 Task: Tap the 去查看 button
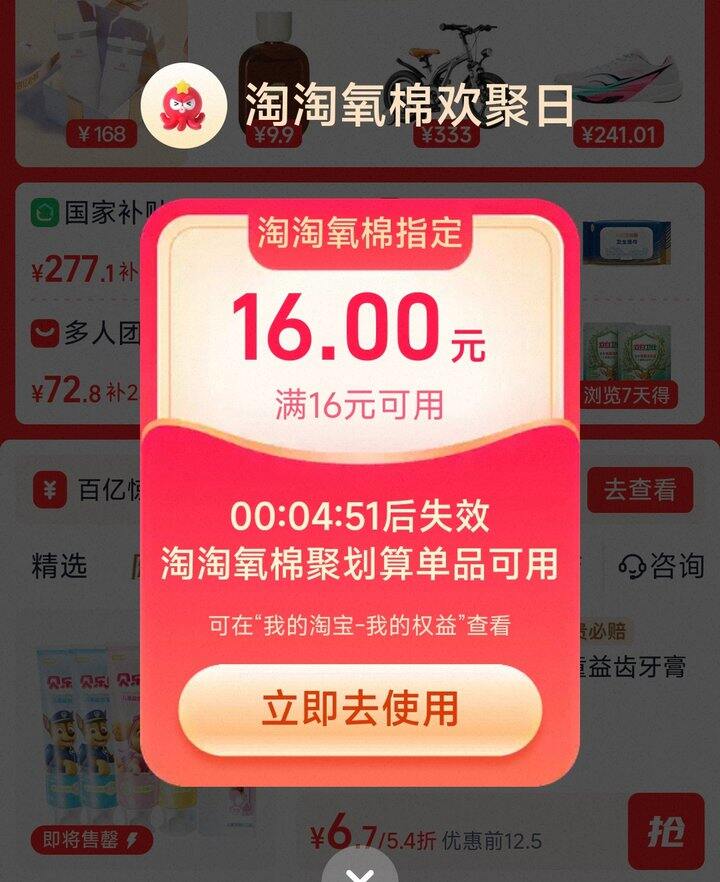pos(640,490)
